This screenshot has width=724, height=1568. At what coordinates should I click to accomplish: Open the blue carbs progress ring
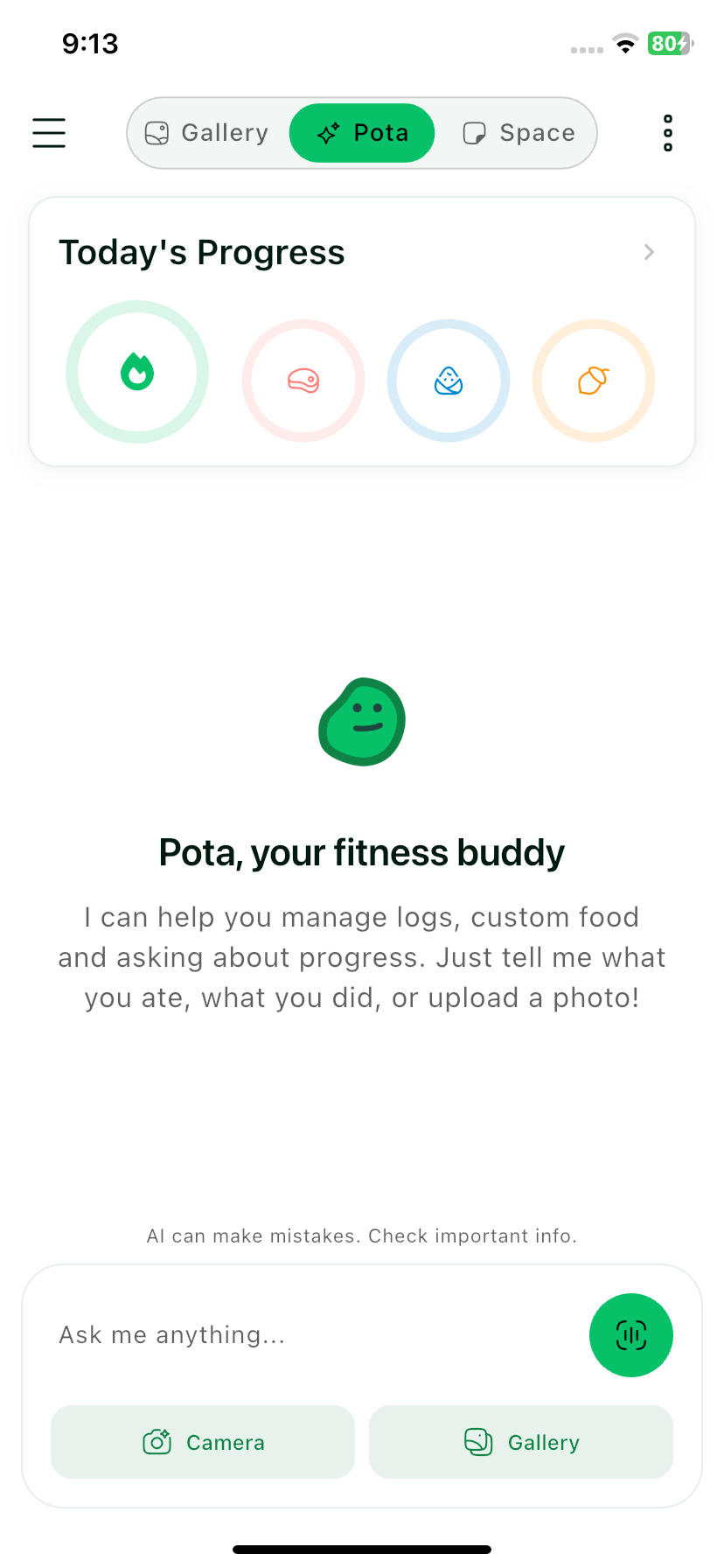click(x=449, y=381)
